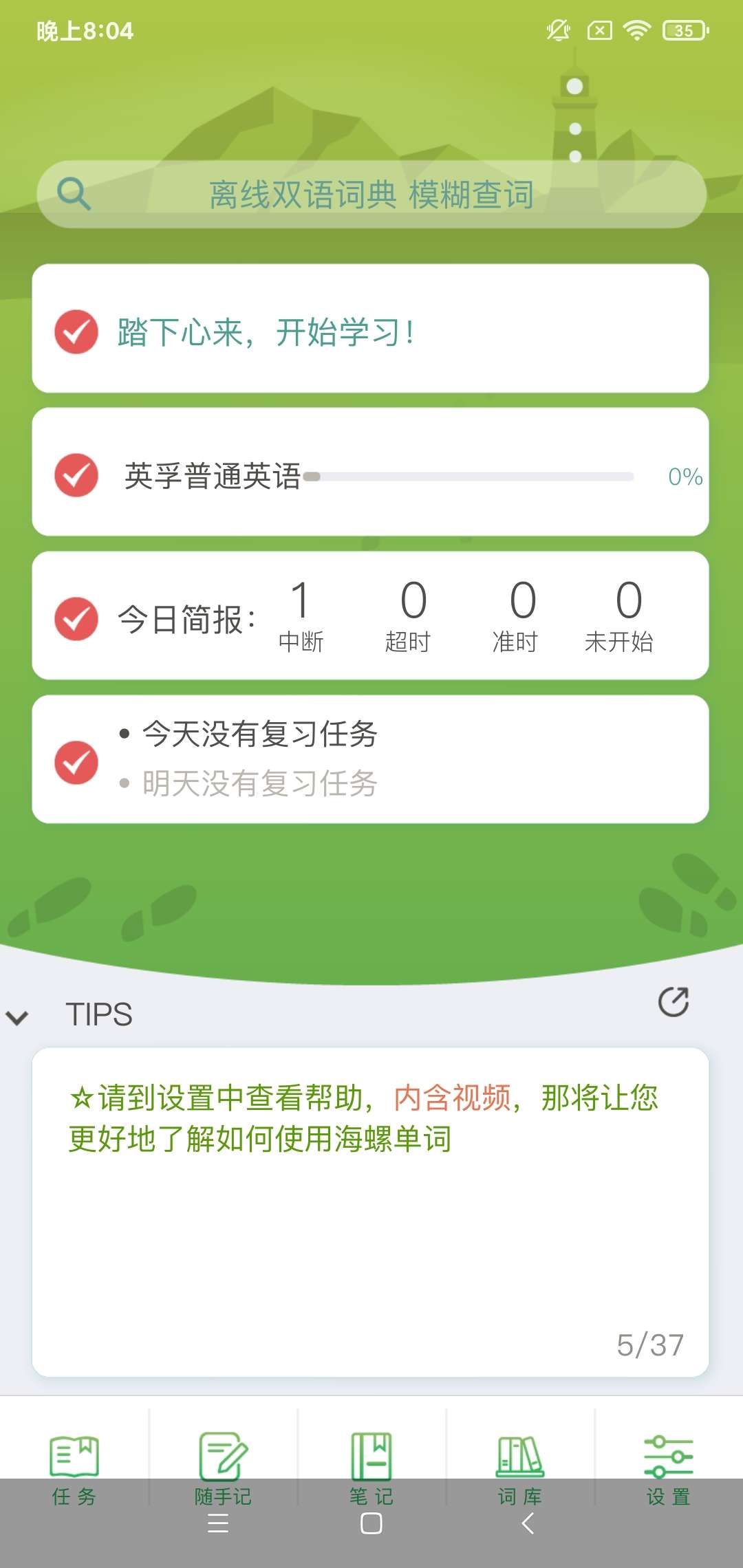Collapse the TIPS section chevron
The width and height of the screenshot is (743, 1568).
click(x=17, y=1017)
